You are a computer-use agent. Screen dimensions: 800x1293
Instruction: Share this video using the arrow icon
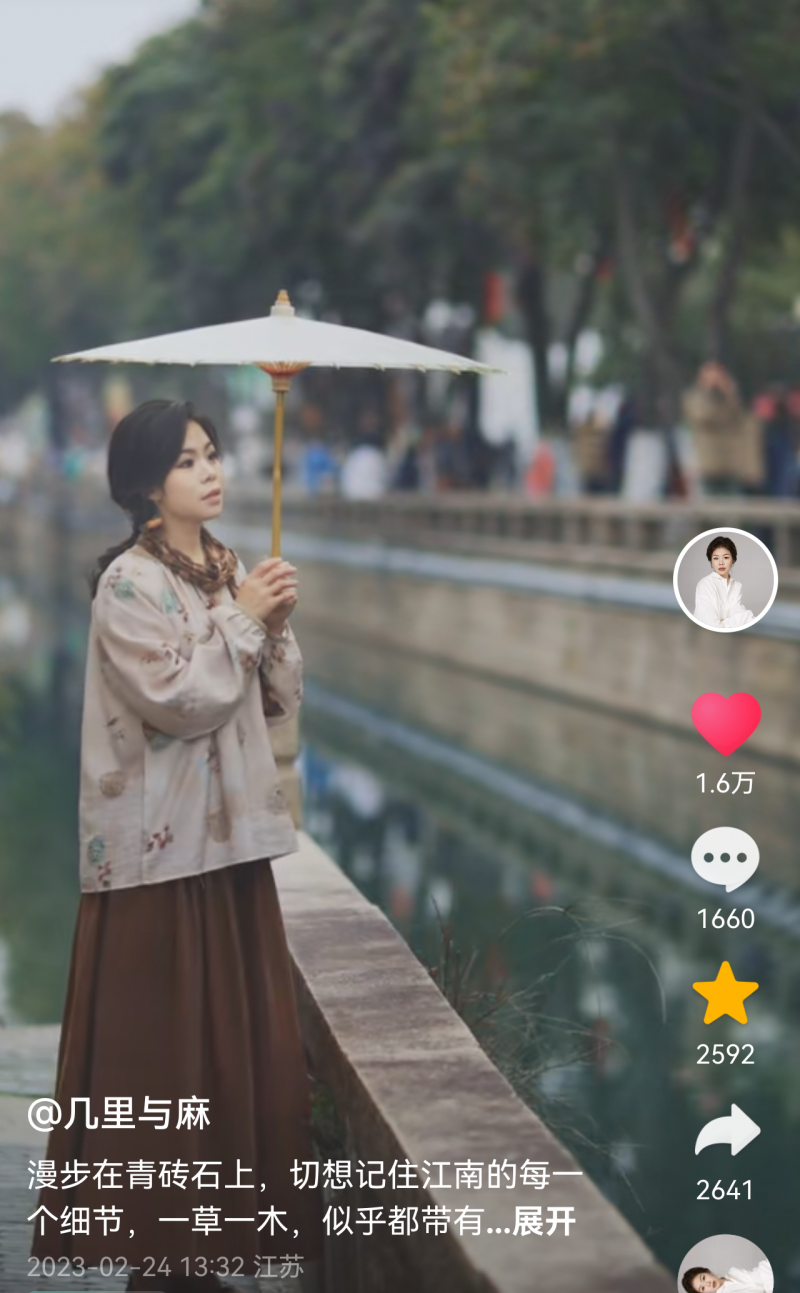(727, 1130)
